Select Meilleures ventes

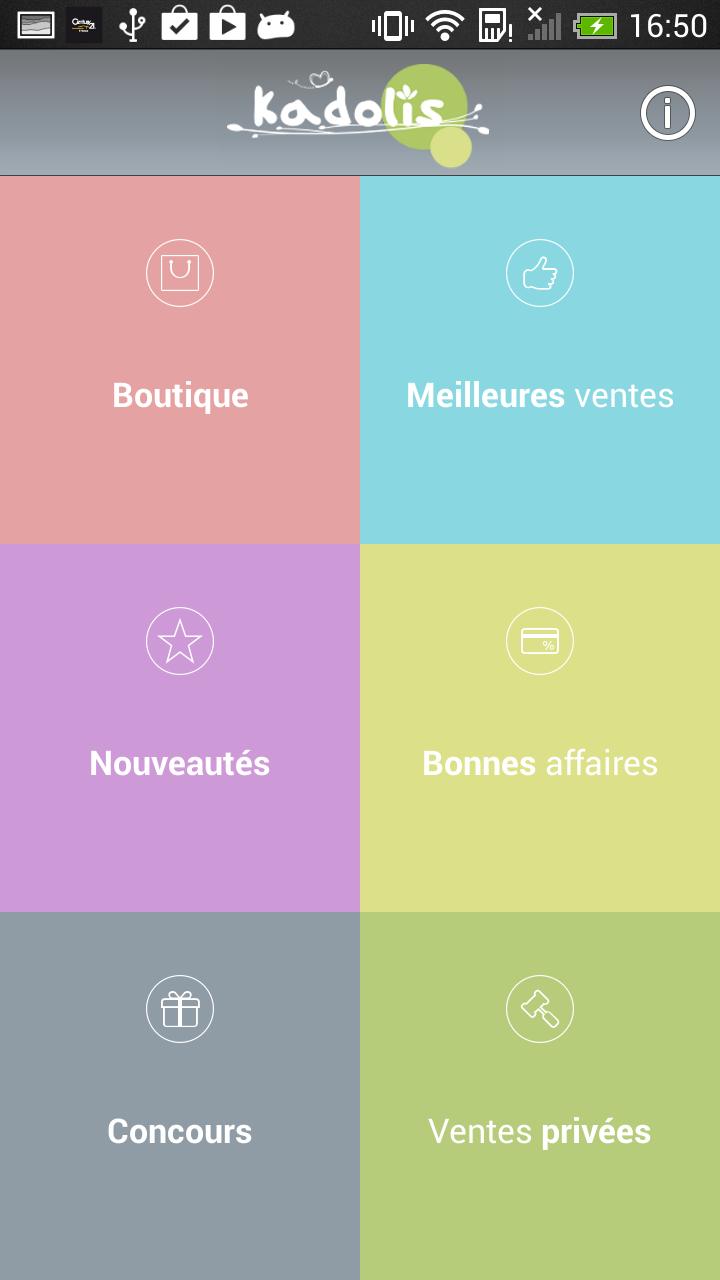click(540, 360)
